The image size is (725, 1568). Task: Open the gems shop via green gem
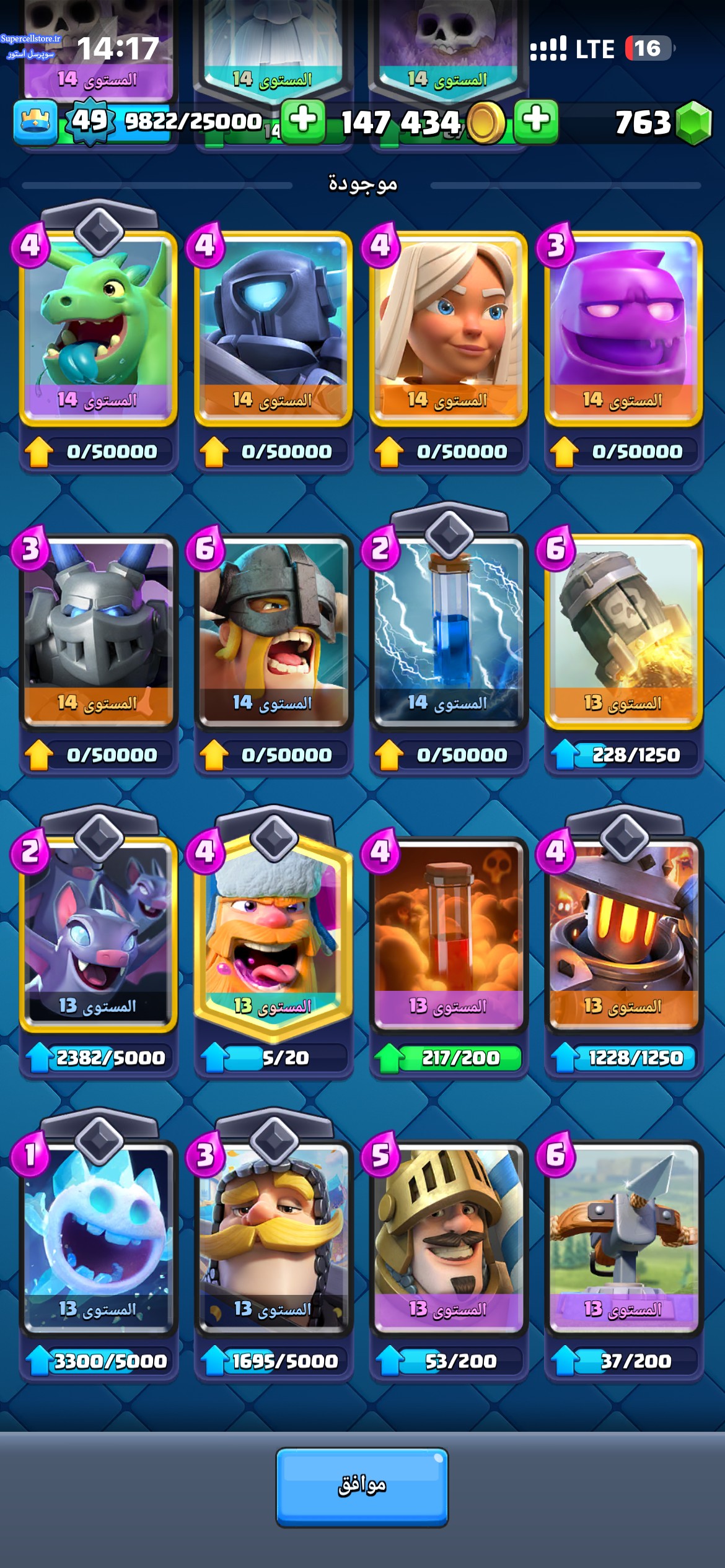[693, 123]
